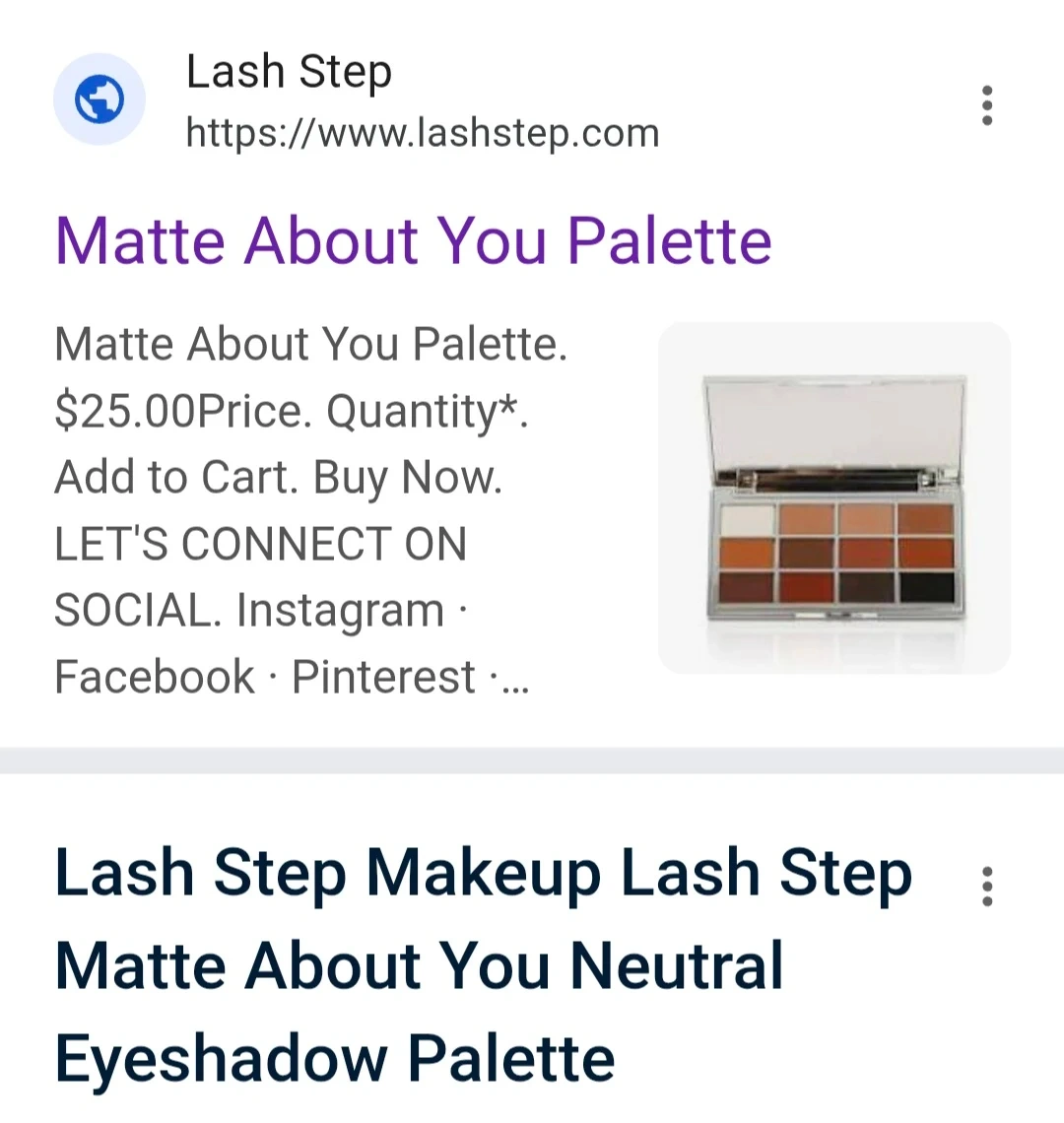1064x1123 pixels.
Task: Open the Lash Step site via lashstep.com
Action: click(422, 133)
